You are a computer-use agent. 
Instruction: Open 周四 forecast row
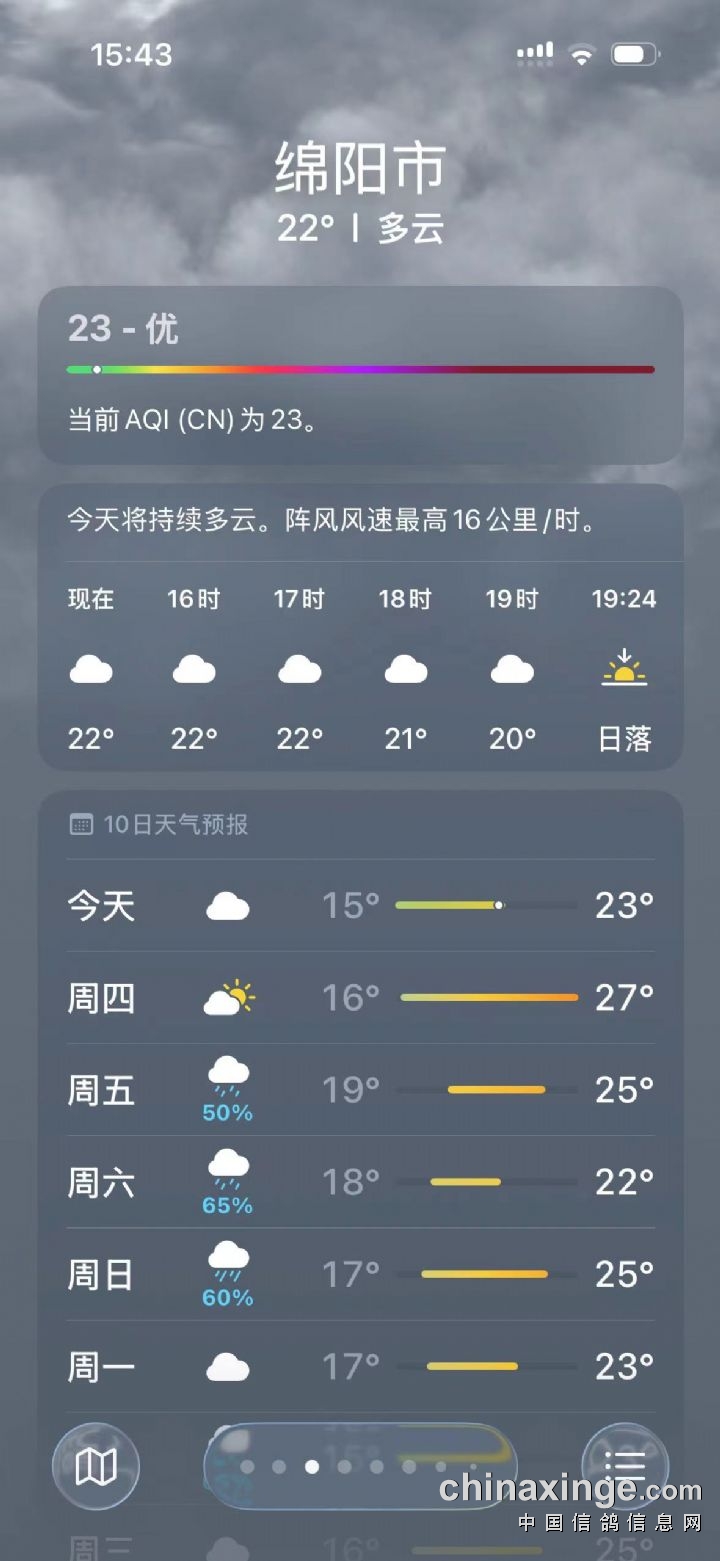360,998
